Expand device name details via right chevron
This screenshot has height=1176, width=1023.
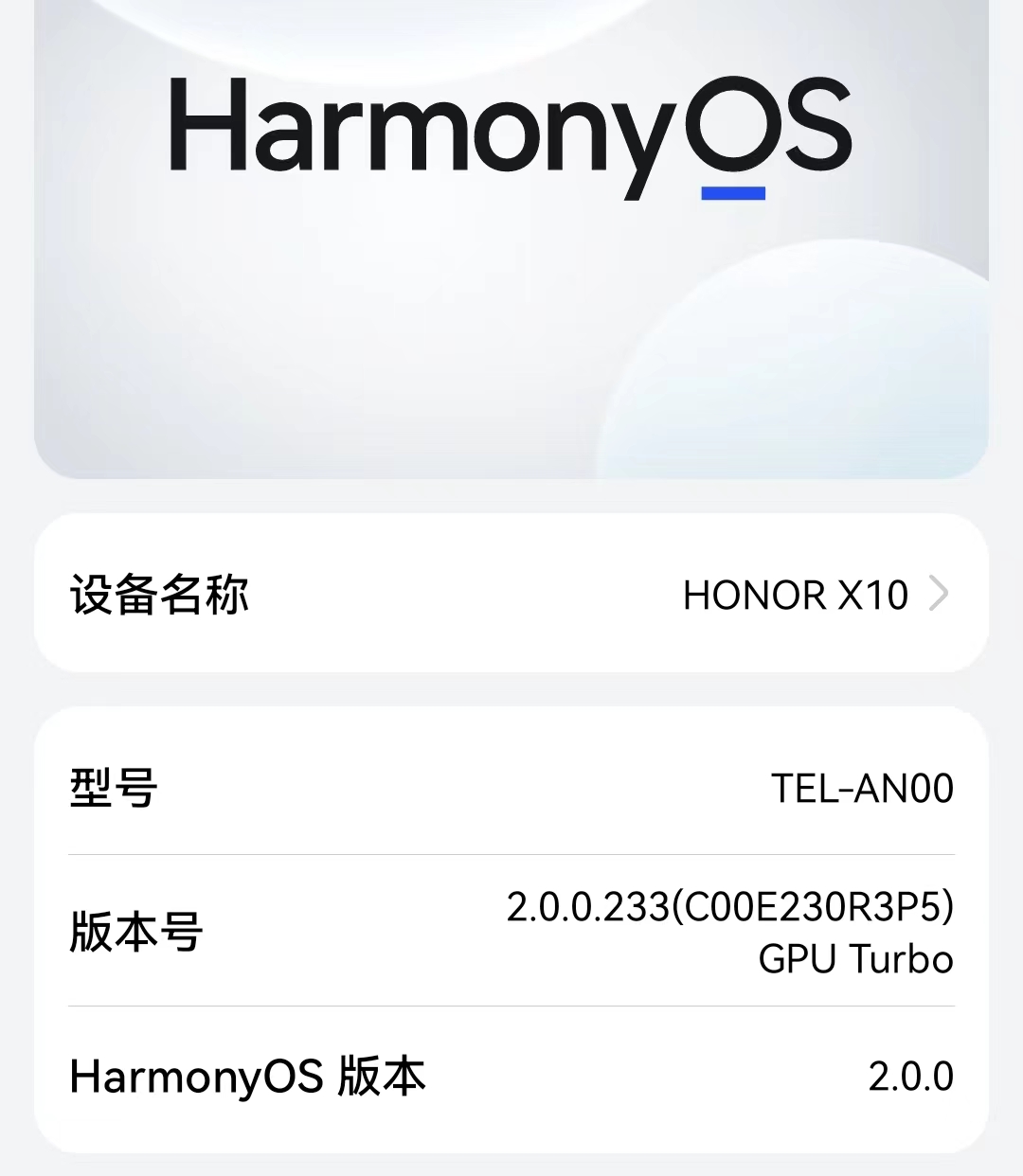tap(941, 595)
